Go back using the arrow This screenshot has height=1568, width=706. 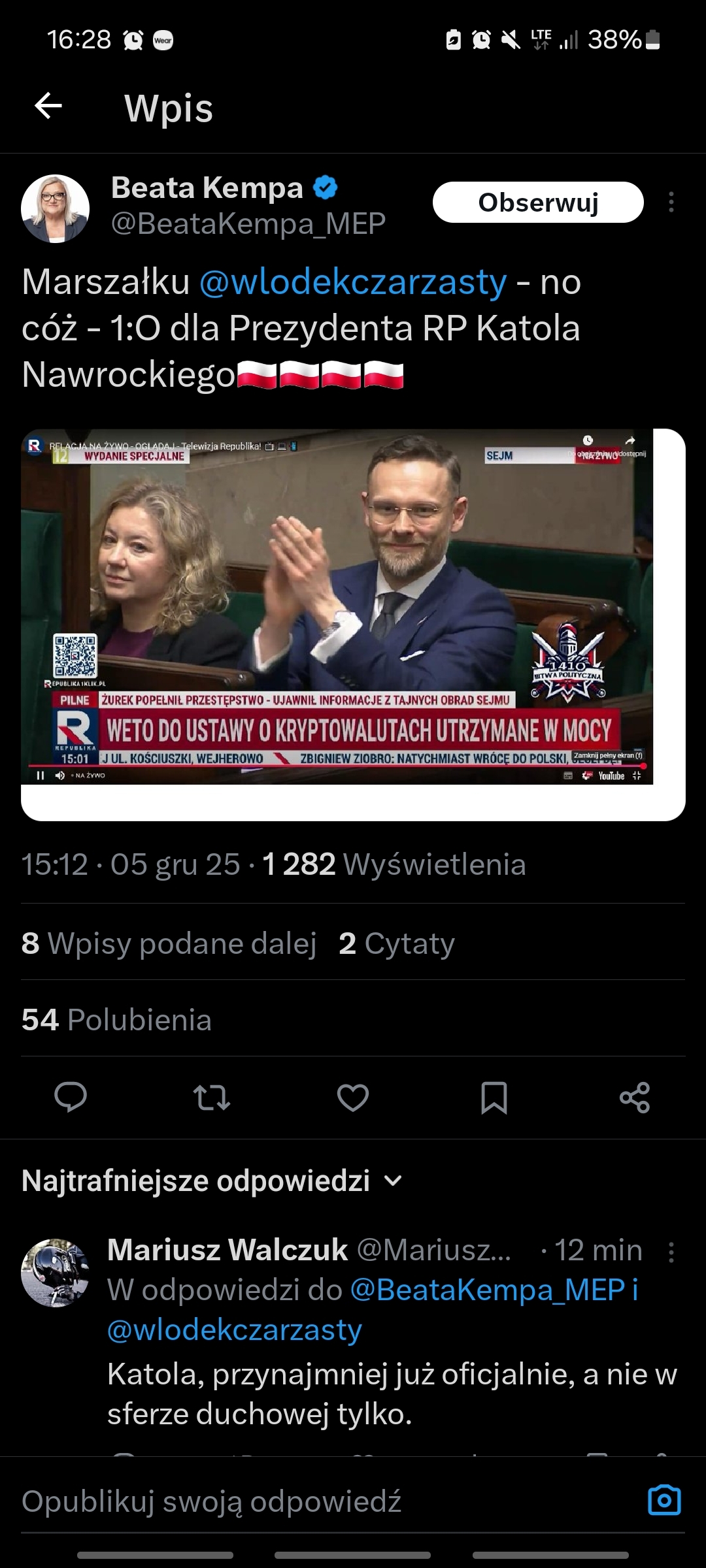point(48,106)
